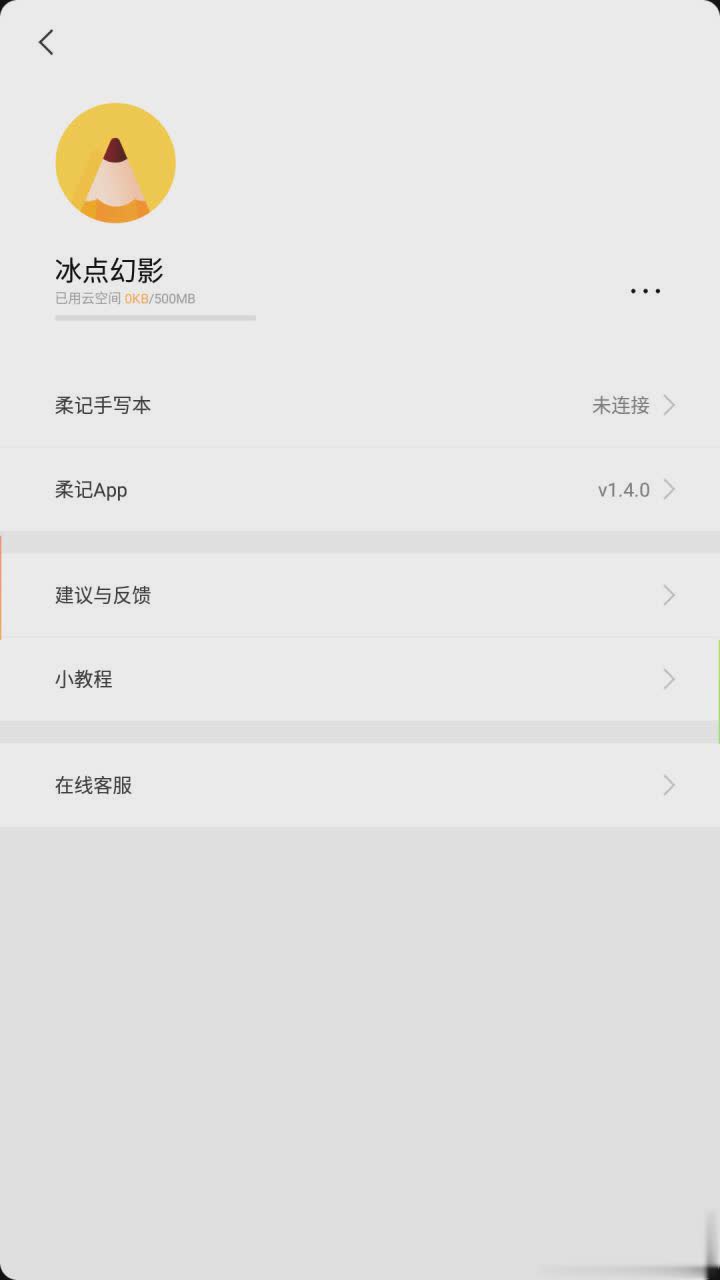The height and width of the screenshot is (1280, 720).
Task: Tap the back arrow to return
Action: pyautogui.click(x=46, y=42)
